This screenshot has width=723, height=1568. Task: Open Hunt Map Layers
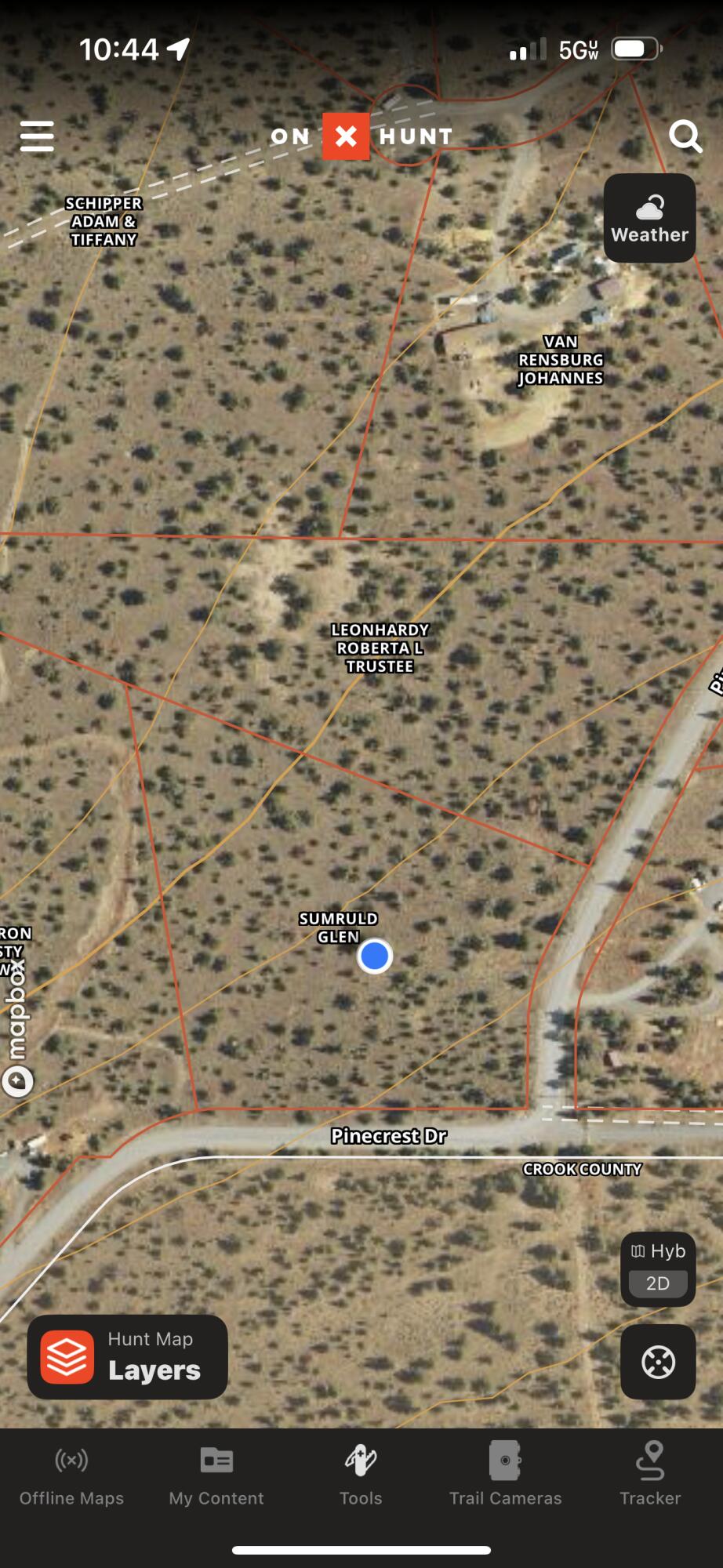[128, 1357]
